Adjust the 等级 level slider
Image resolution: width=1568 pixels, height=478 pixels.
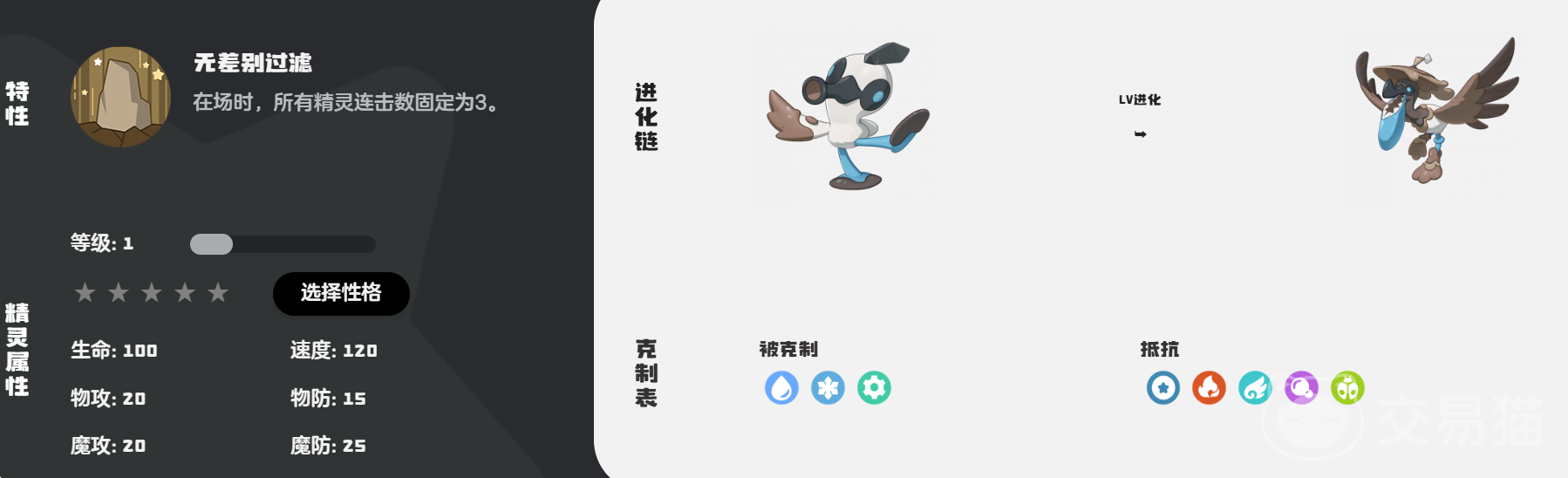click(x=212, y=244)
